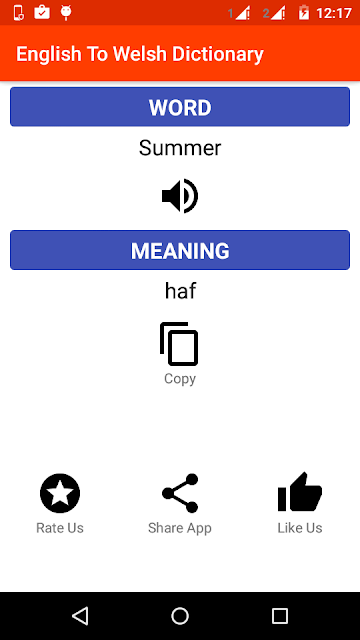This screenshot has width=360, height=640.
Task: Go to the home screen
Action: click(180, 616)
